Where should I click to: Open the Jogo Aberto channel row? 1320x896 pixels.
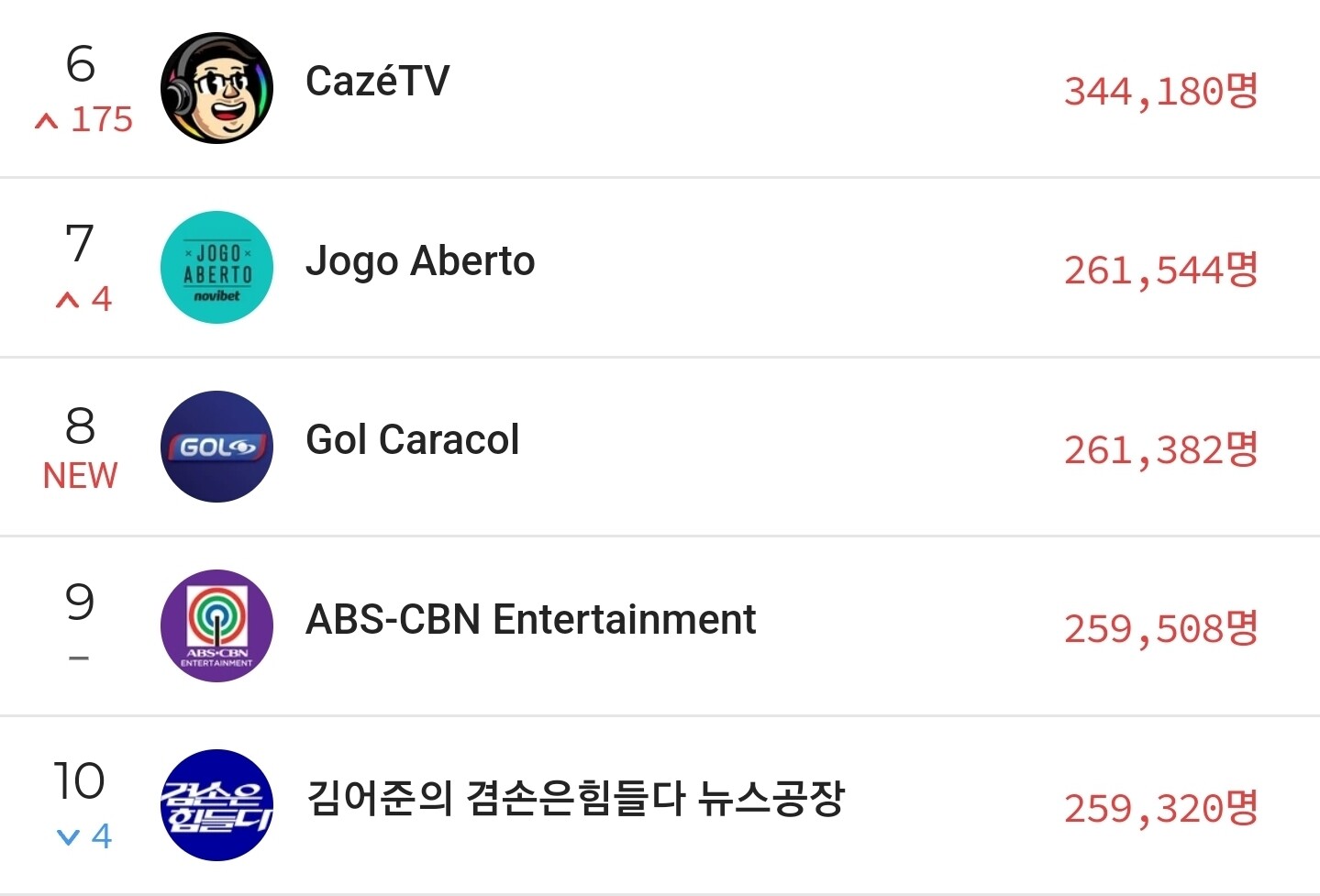coord(420,262)
